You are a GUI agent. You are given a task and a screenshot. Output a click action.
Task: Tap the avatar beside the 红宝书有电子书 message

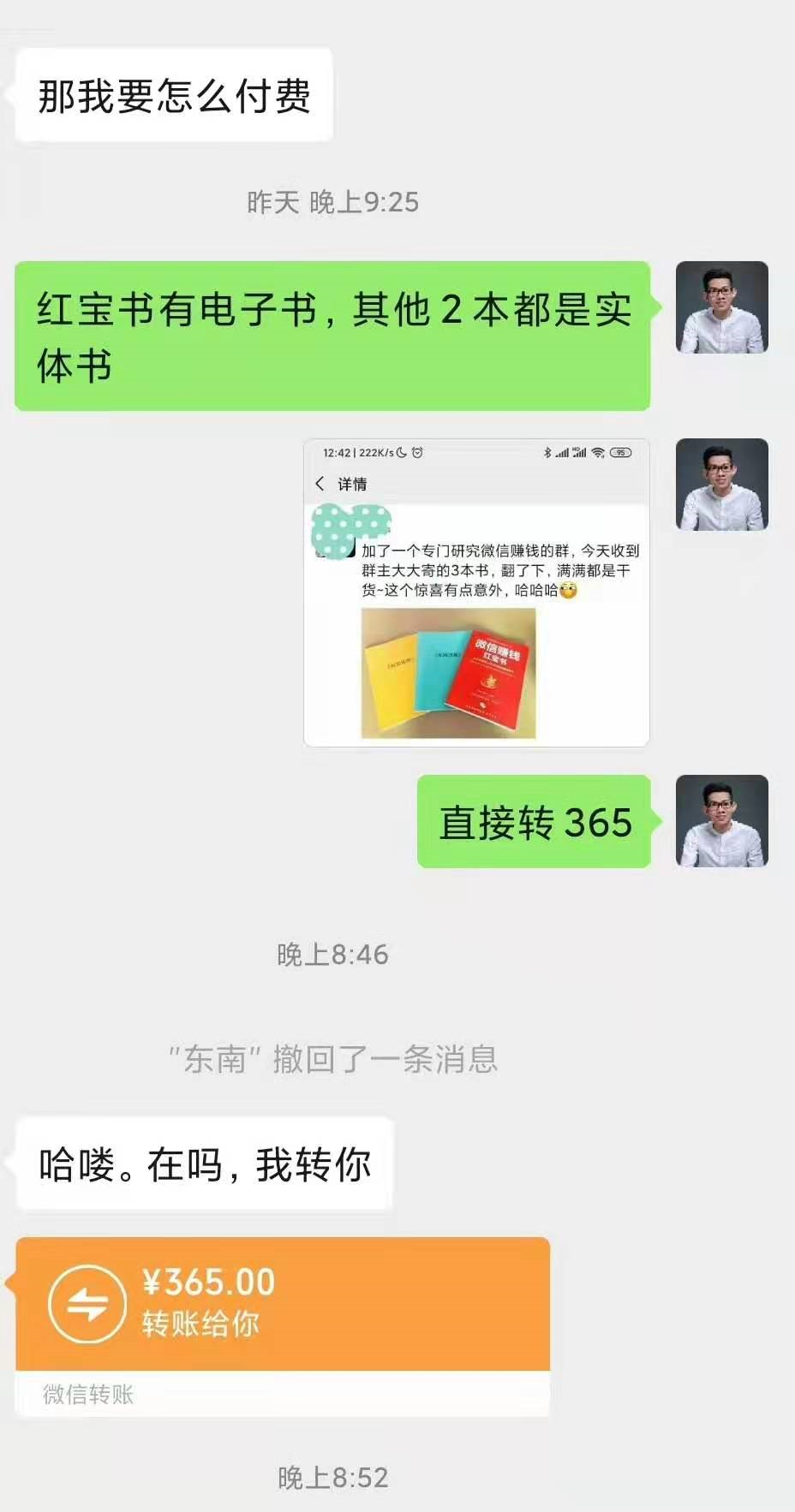721,307
